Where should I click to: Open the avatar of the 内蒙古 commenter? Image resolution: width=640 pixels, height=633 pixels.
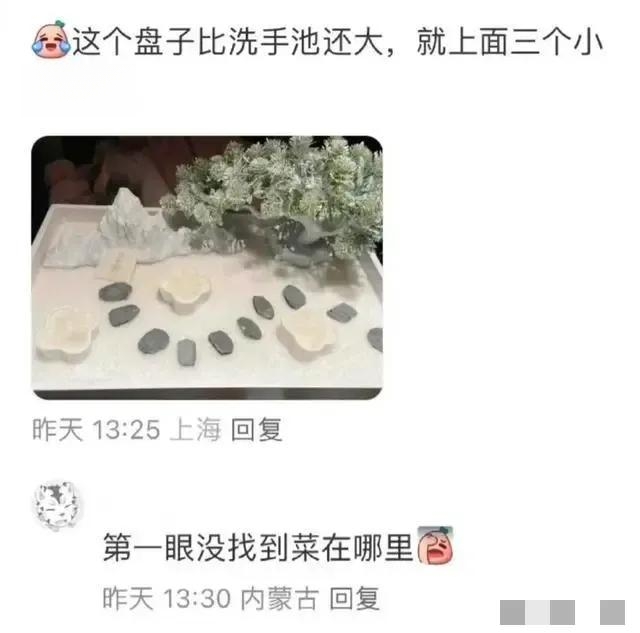58,504
